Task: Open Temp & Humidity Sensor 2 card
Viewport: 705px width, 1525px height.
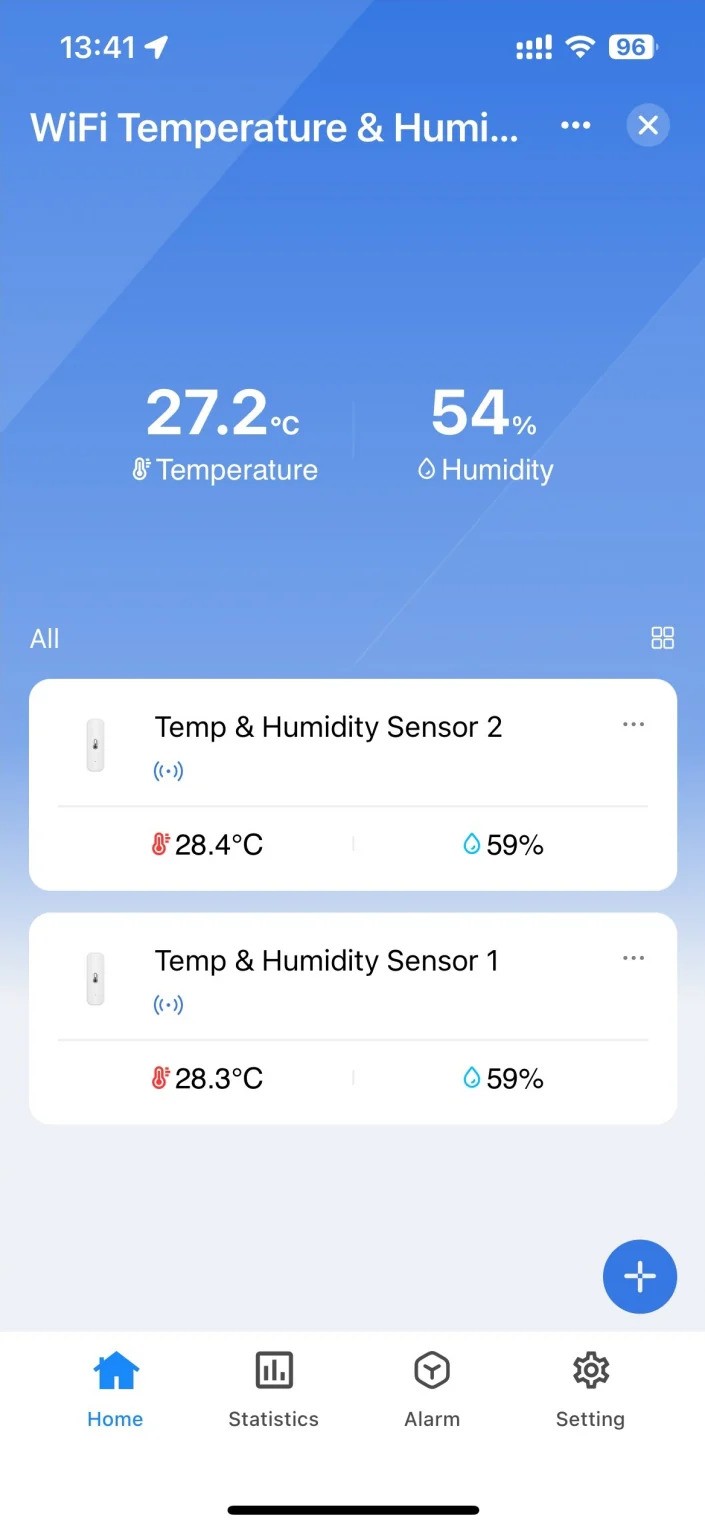Action: 328,728
